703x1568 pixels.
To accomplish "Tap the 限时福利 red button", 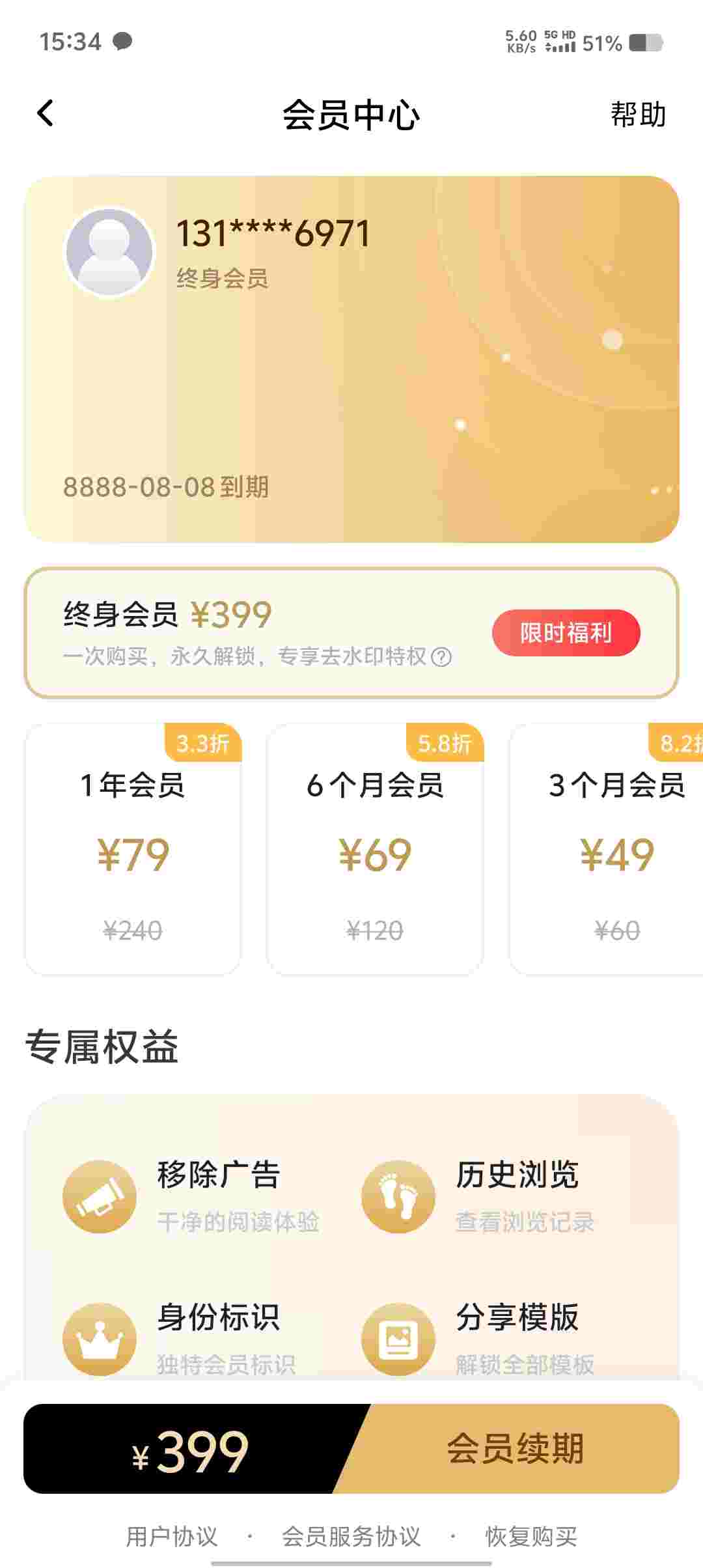I will pyautogui.click(x=566, y=633).
